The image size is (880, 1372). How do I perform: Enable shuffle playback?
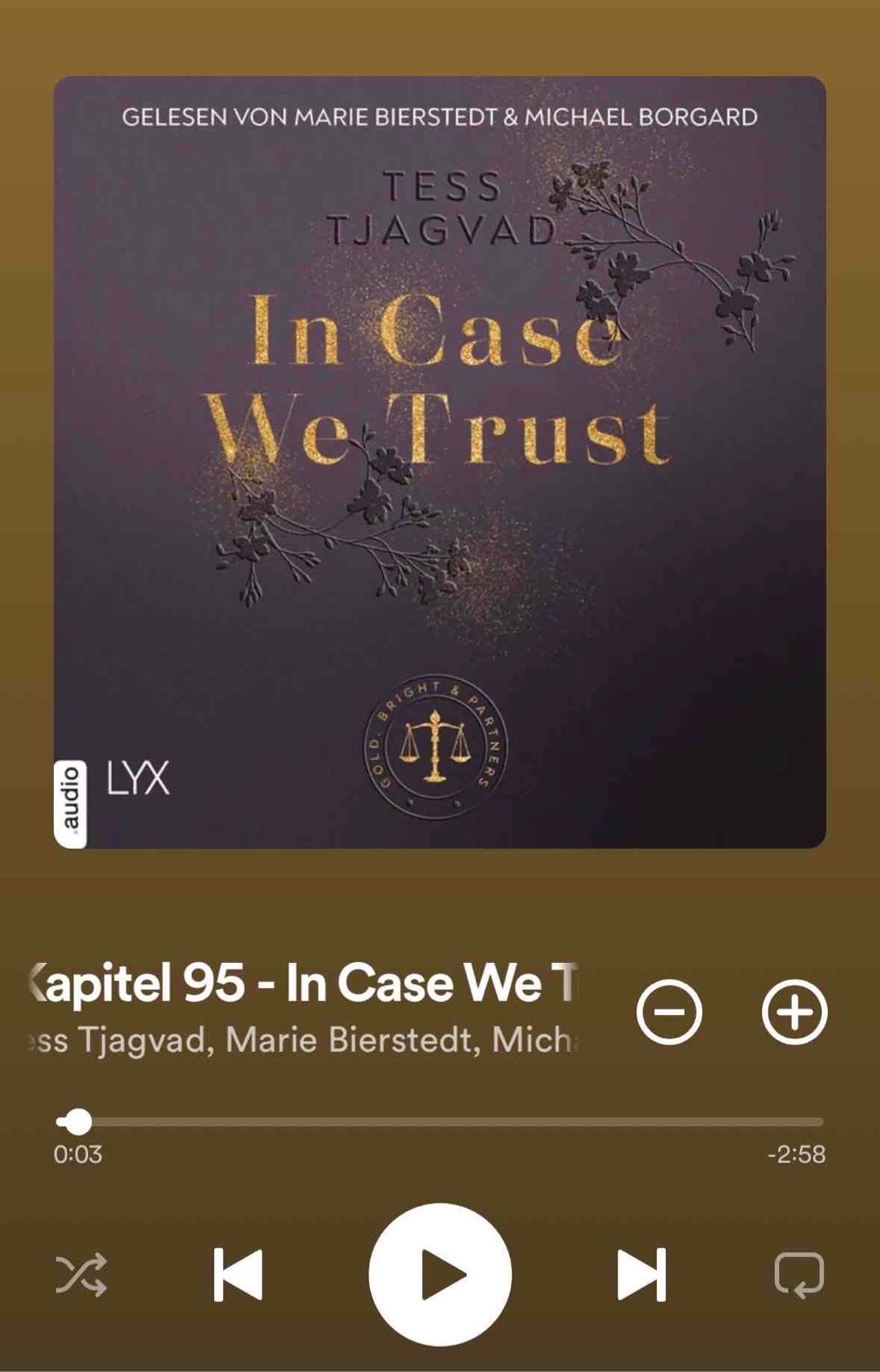click(81, 1274)
